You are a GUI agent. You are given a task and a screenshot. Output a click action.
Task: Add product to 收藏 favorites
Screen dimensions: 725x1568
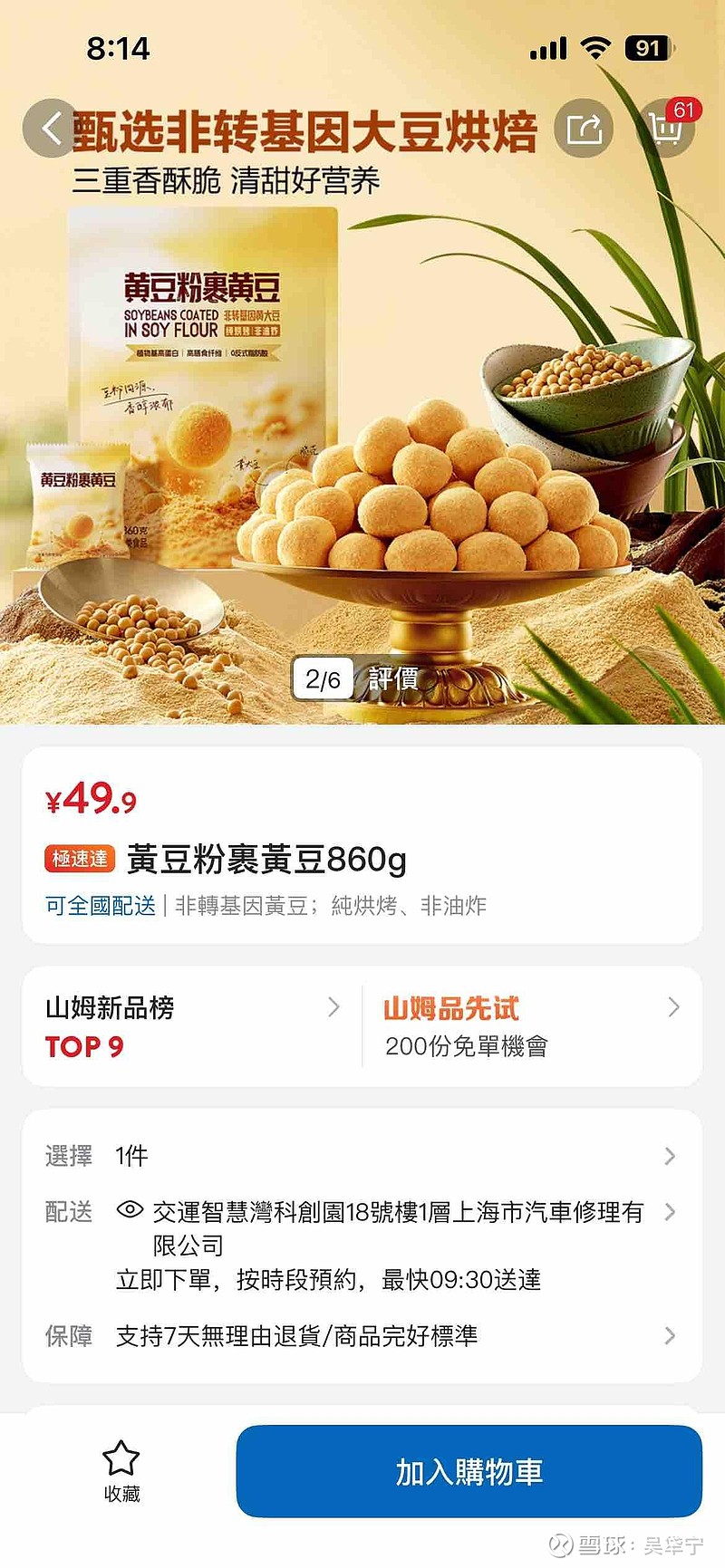pos(121,1472)
